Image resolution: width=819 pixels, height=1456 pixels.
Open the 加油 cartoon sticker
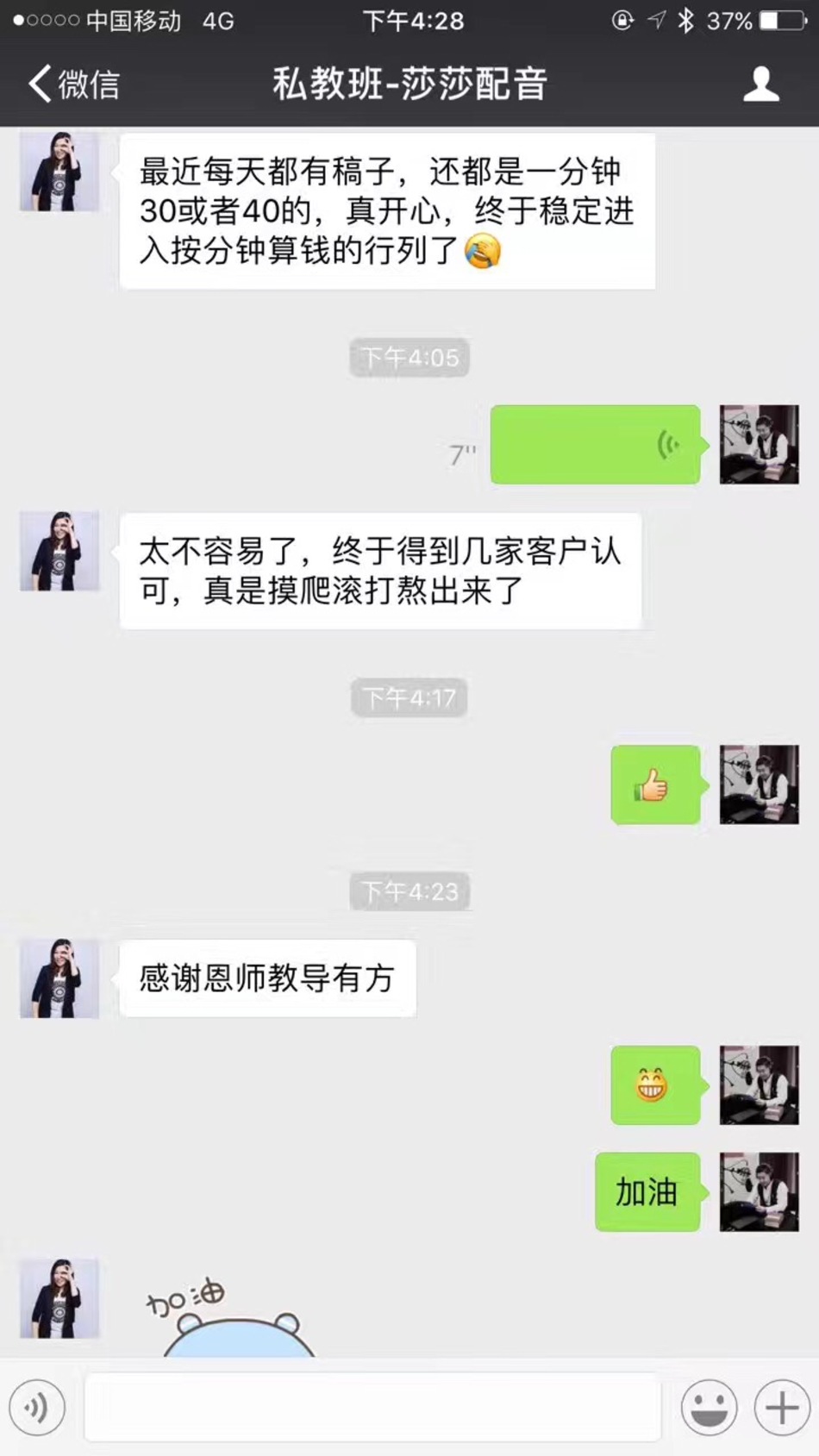coord(233,1315)
